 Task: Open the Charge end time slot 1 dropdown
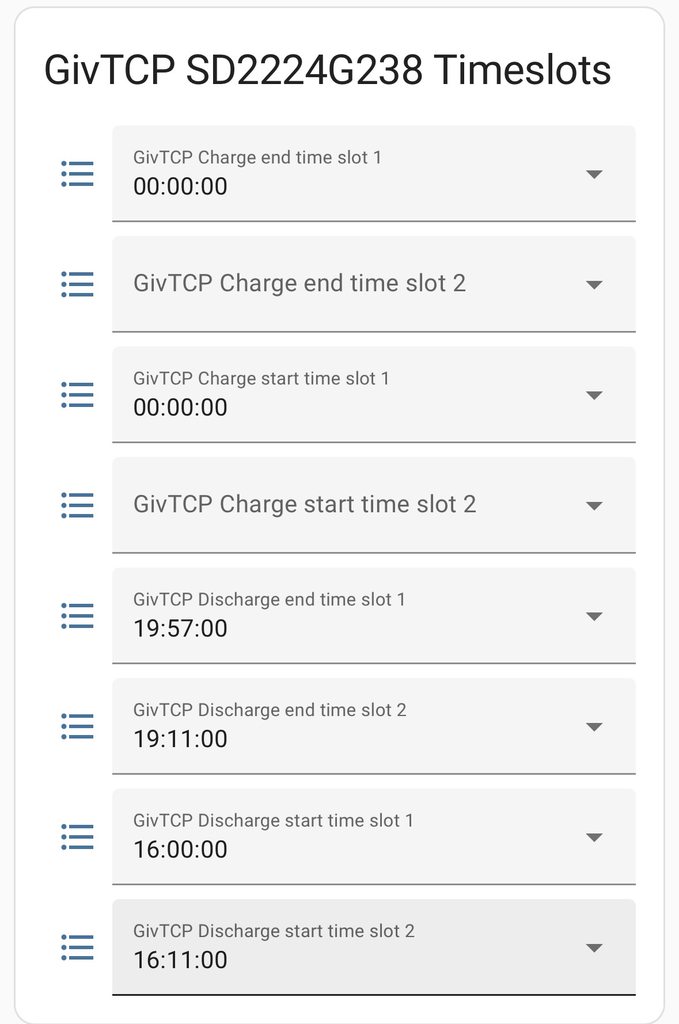click(373, 173)
